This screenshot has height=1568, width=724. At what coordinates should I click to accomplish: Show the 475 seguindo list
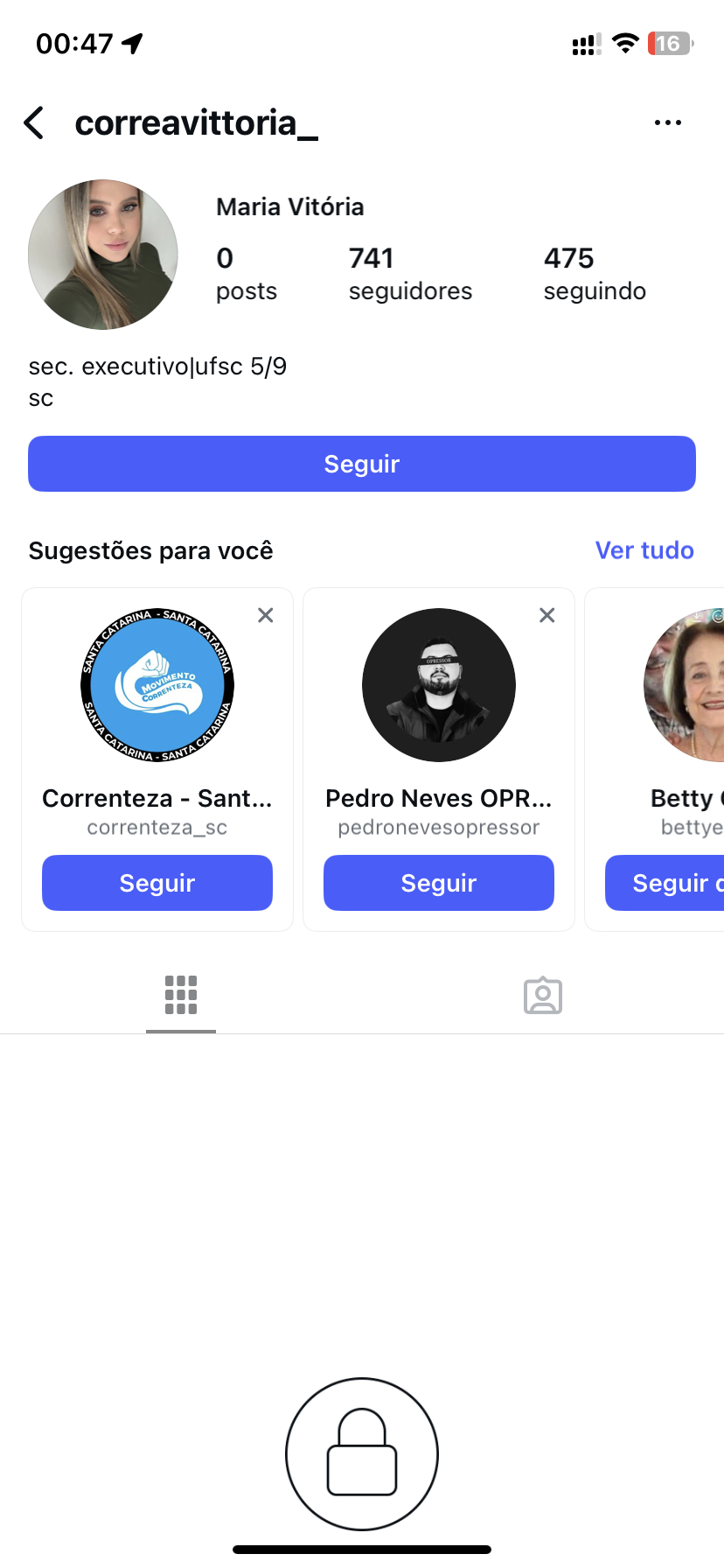595,273
